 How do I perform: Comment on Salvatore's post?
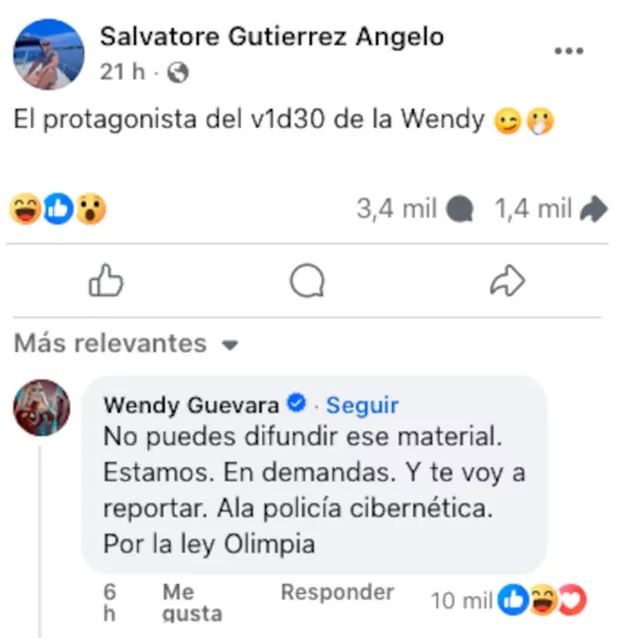[x=307, y=282]
